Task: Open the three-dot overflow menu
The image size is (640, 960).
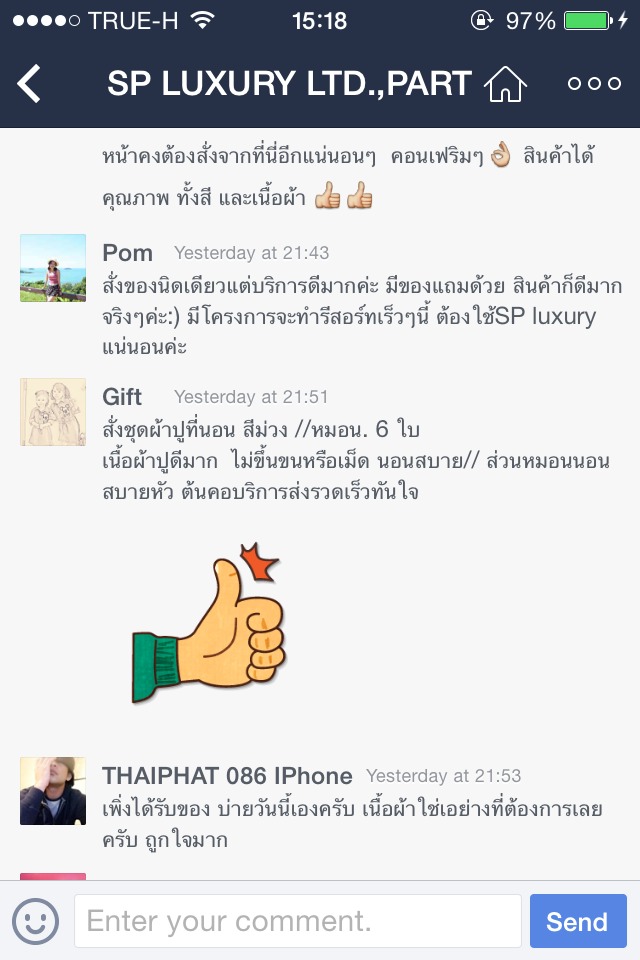Action: click(x=594, y=84)
